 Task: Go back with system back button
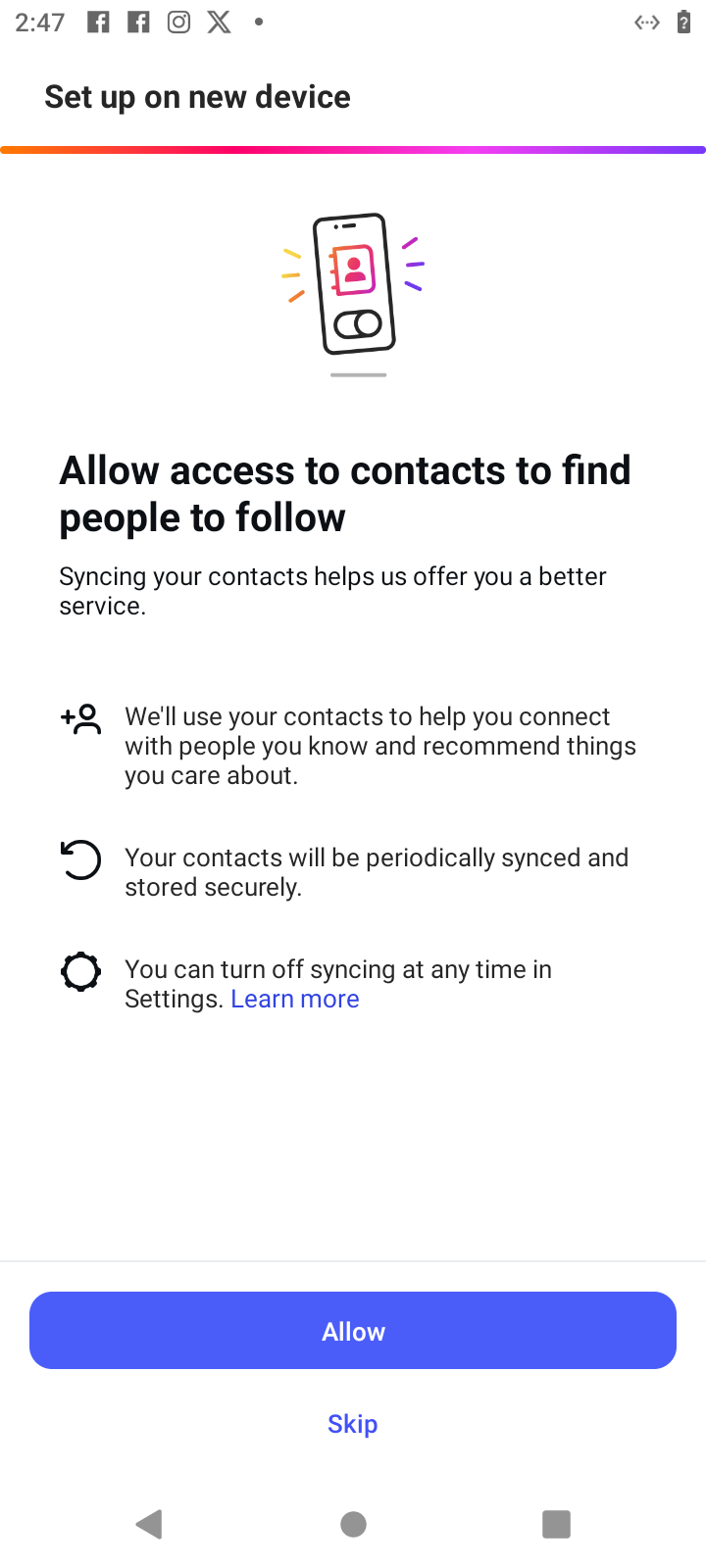(x=149, y=1524)
